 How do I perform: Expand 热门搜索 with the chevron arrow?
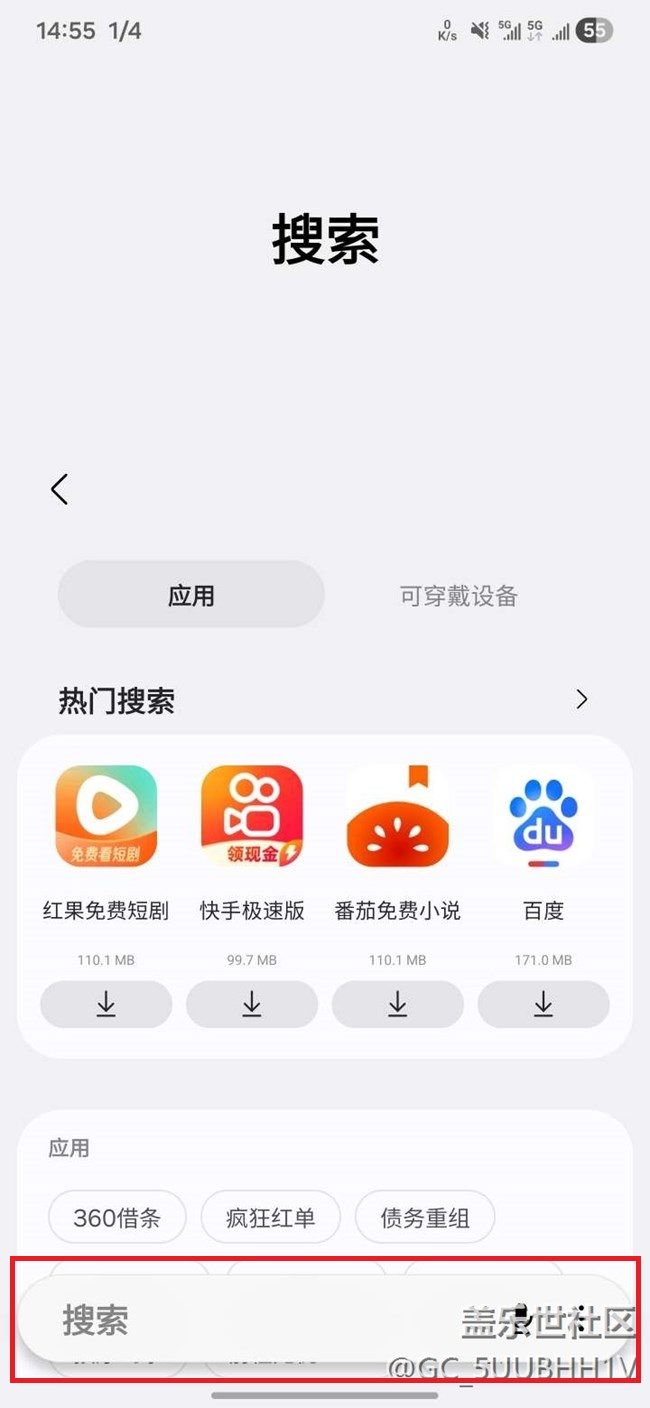click(x=582, y=700)
